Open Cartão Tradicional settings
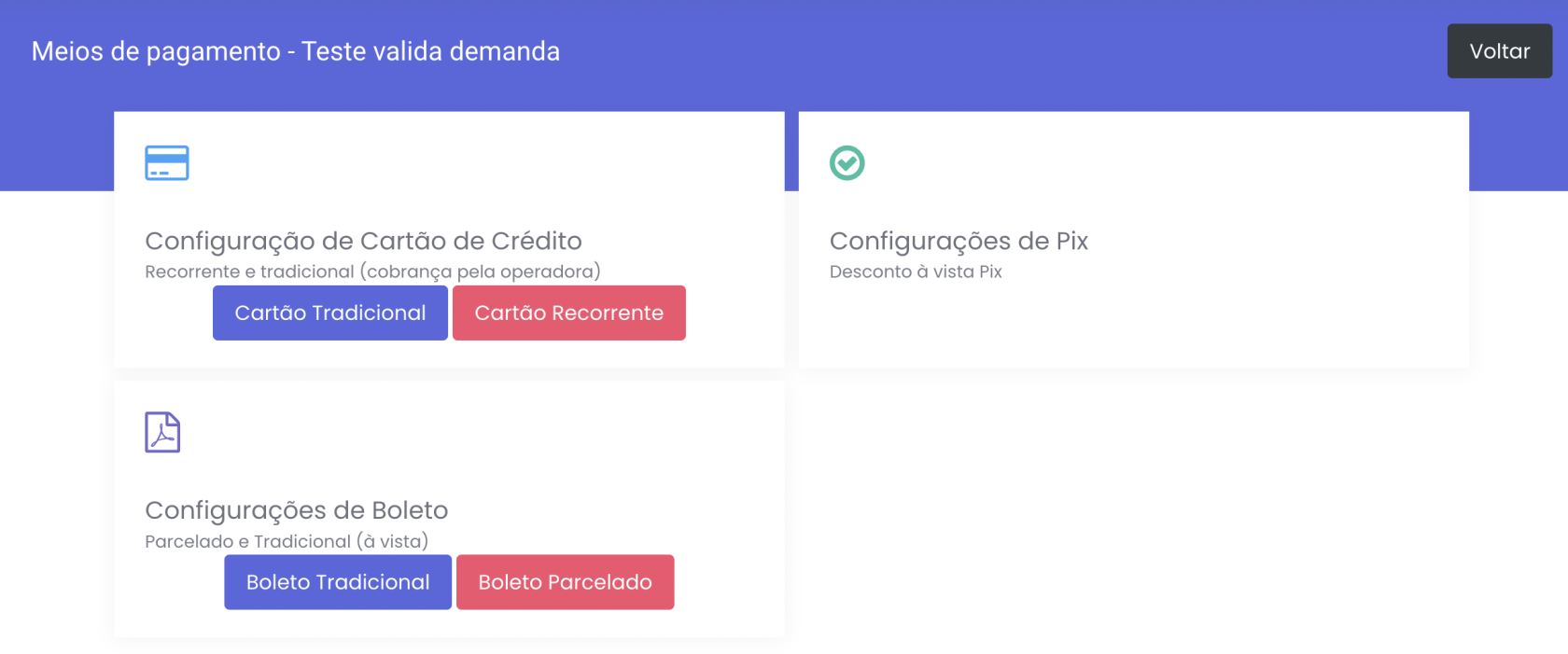The image size is (1568, 654). [x=329, y=313]
